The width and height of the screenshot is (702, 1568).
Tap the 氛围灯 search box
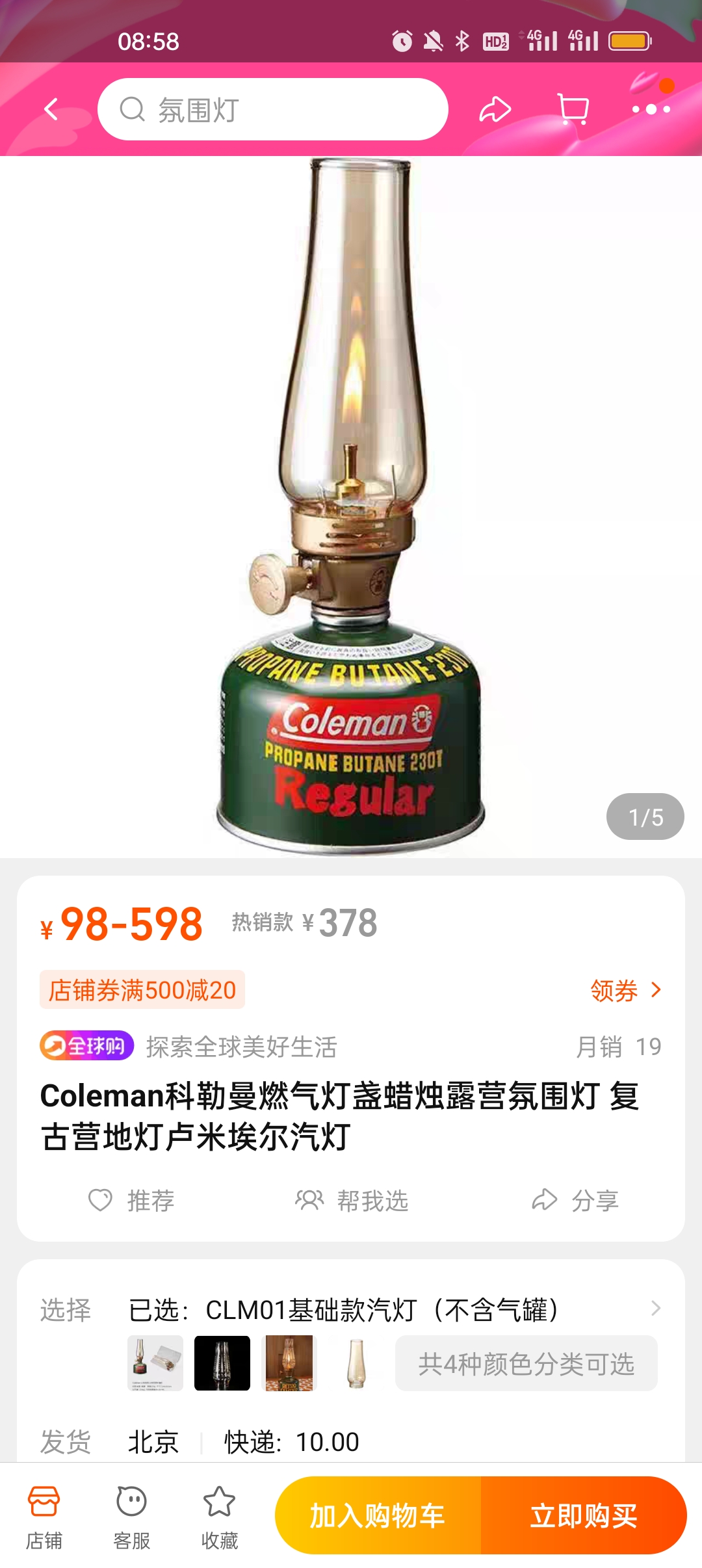[x=273, y=109]
